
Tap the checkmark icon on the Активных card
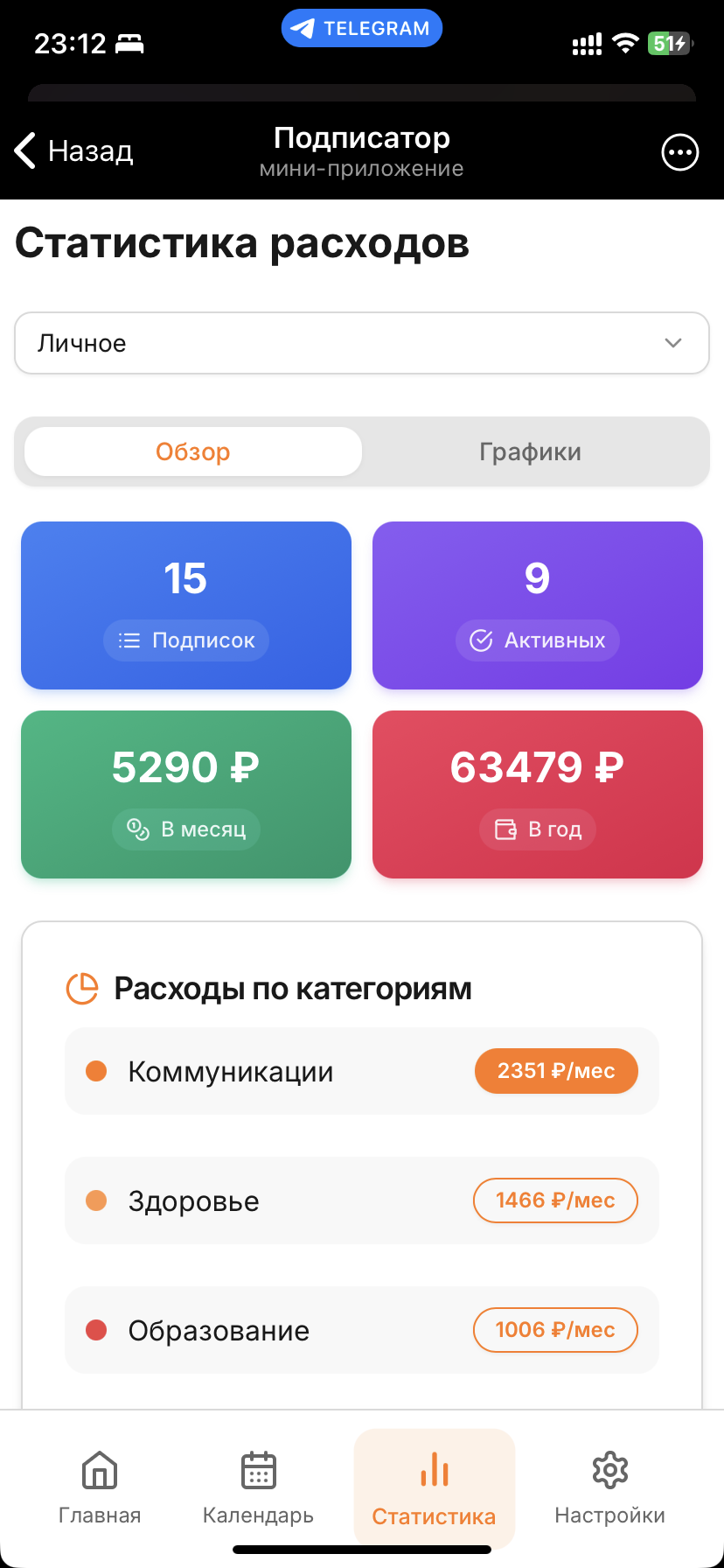(481, 640)
